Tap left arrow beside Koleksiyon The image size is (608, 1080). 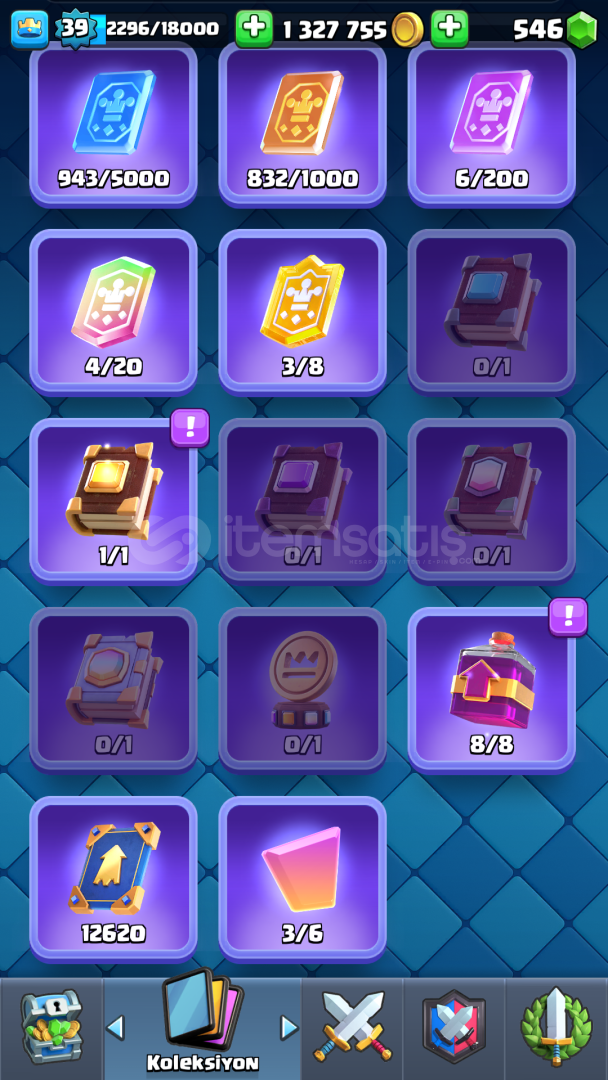coord(116,1028)
